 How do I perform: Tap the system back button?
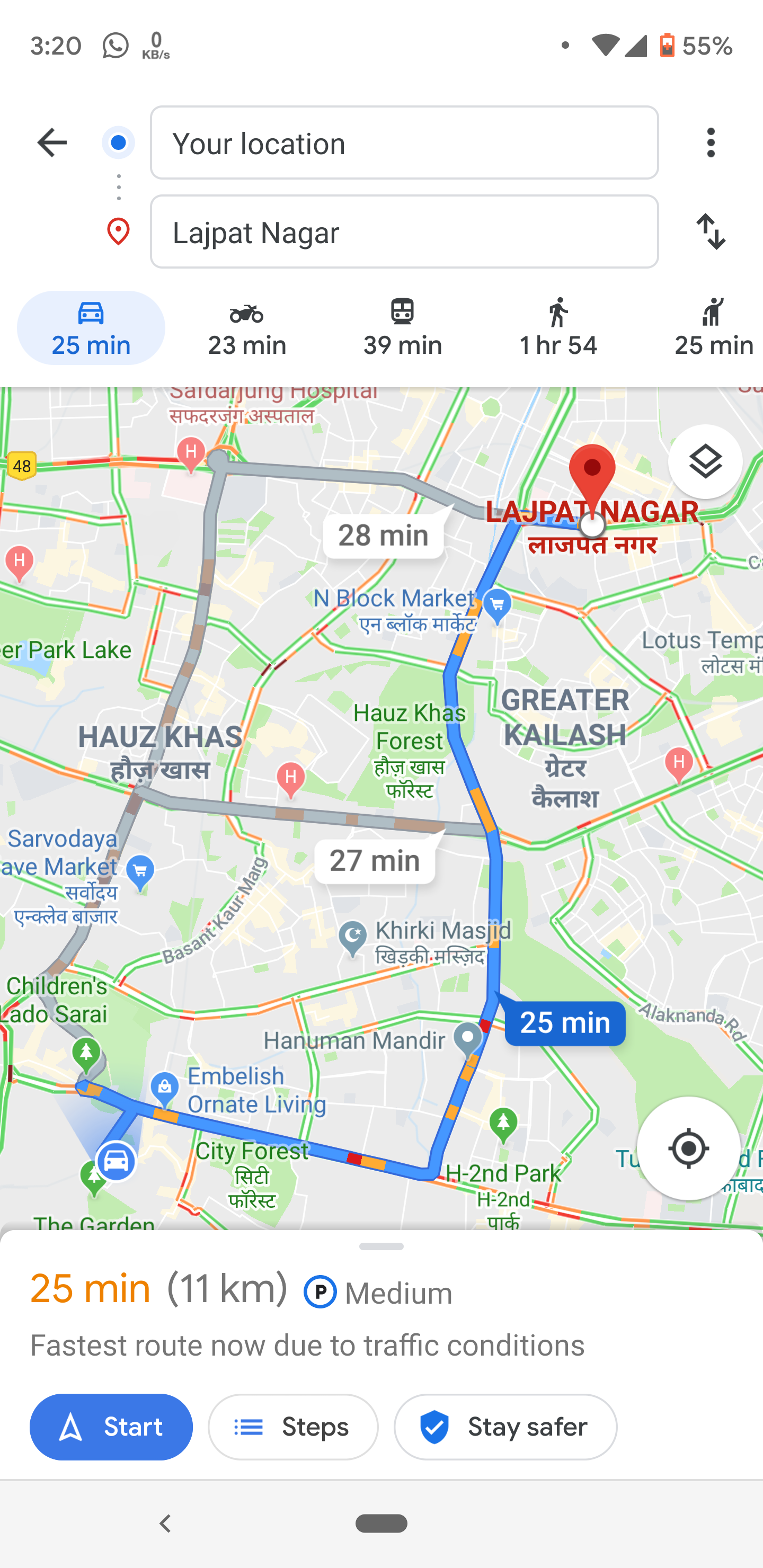[x=165, y=1524]
